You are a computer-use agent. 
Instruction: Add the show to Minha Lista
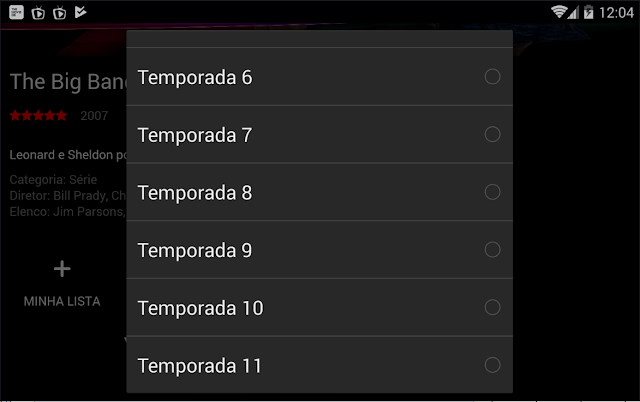pyautogui.click(x=62, y=281)
